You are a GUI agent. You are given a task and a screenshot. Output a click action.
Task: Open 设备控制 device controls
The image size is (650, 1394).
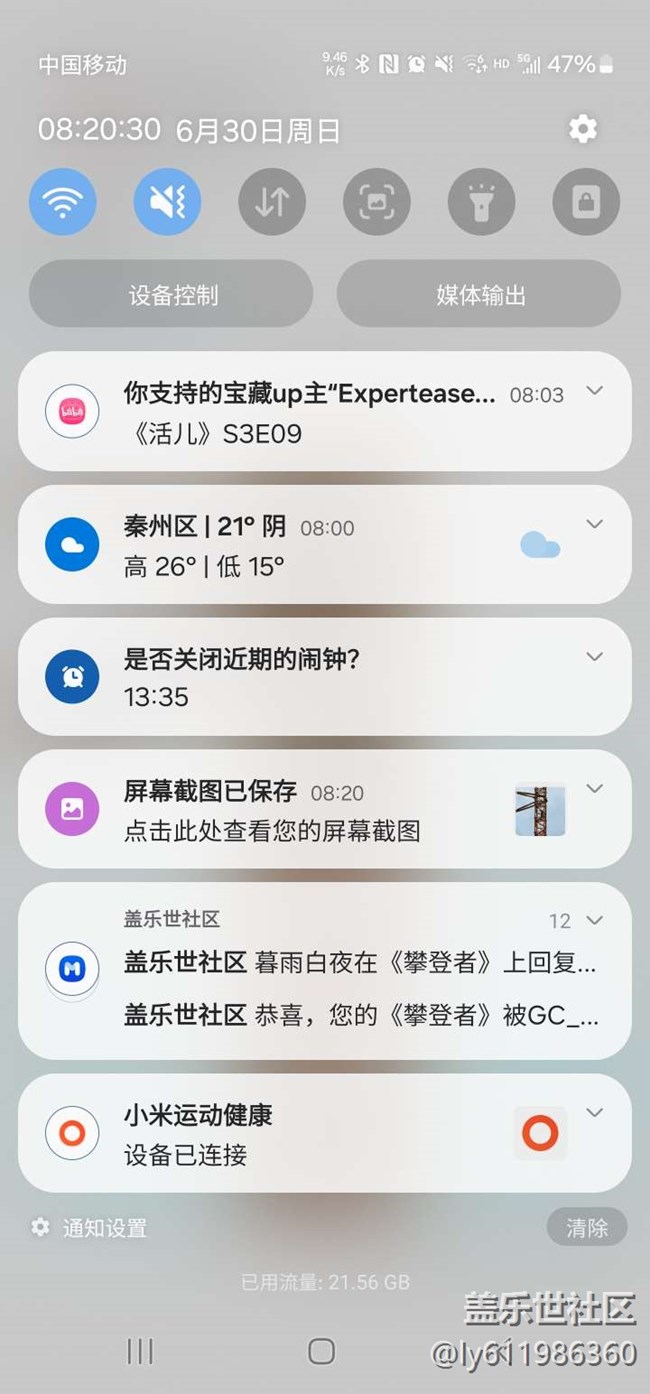[171, 294]
